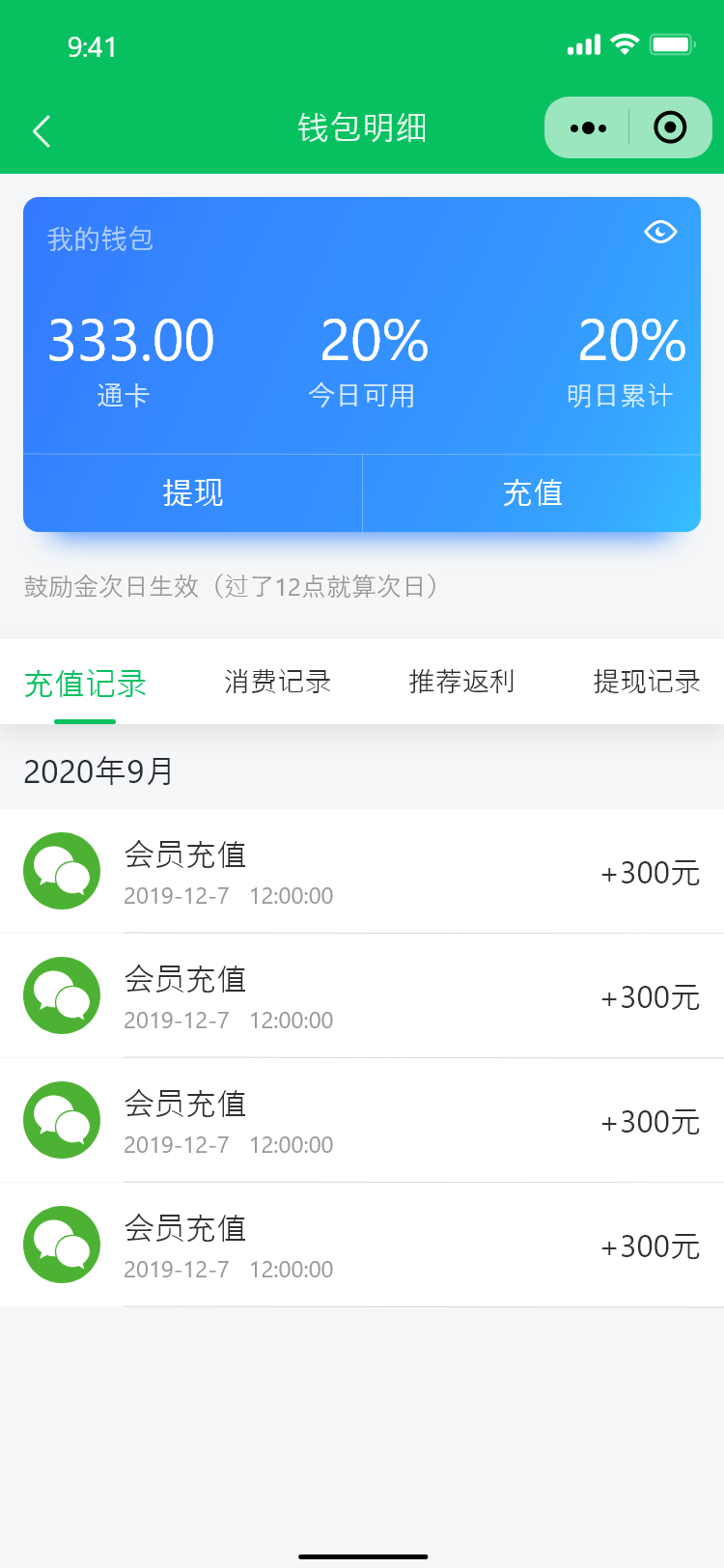Switch to the 推荐返利 tab
The height and width of the screenshot is (1568, 724).
pyautogui.click(x=461, y=683)
